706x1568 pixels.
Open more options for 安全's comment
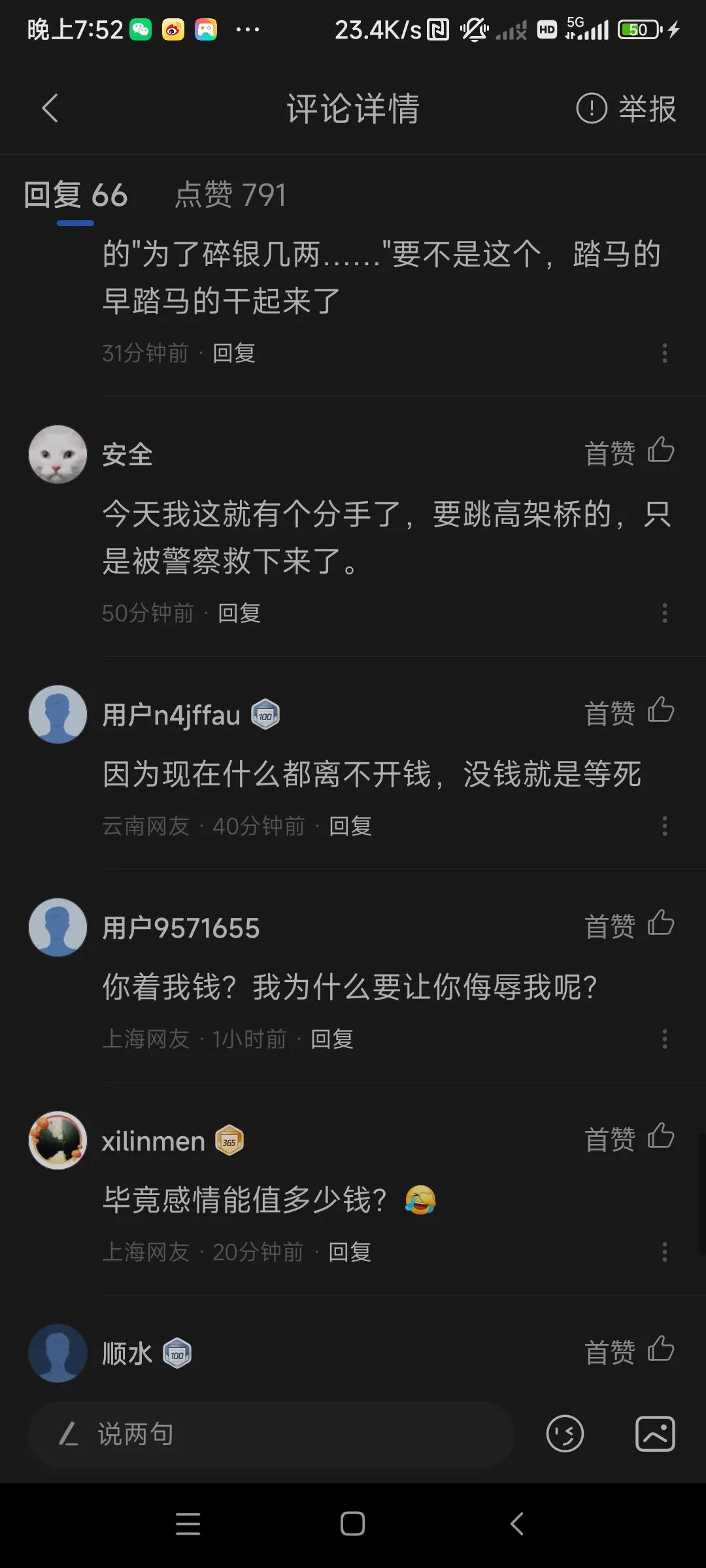tap(664, 613)
